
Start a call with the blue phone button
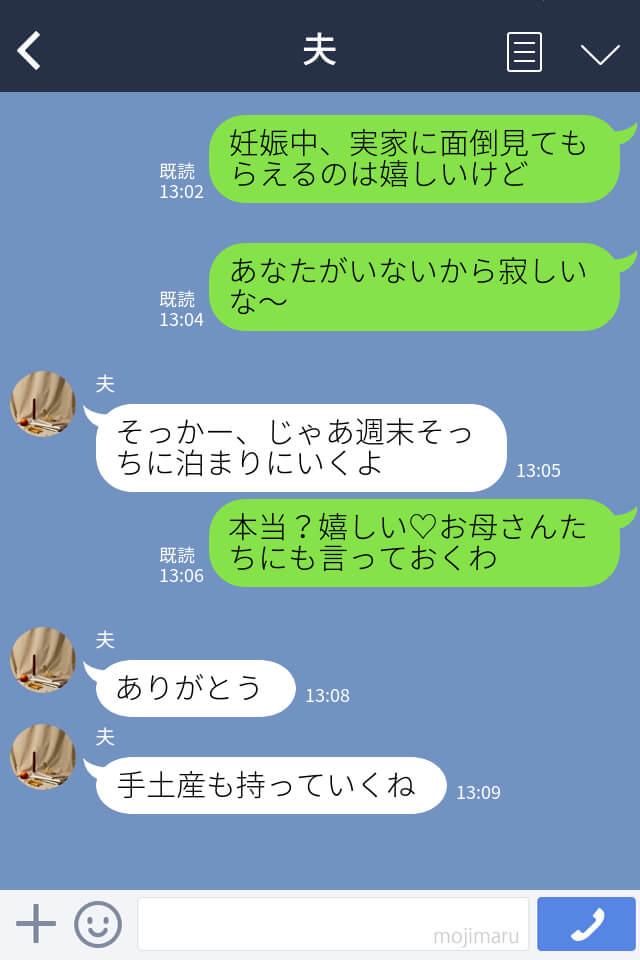tap(586, 924)
